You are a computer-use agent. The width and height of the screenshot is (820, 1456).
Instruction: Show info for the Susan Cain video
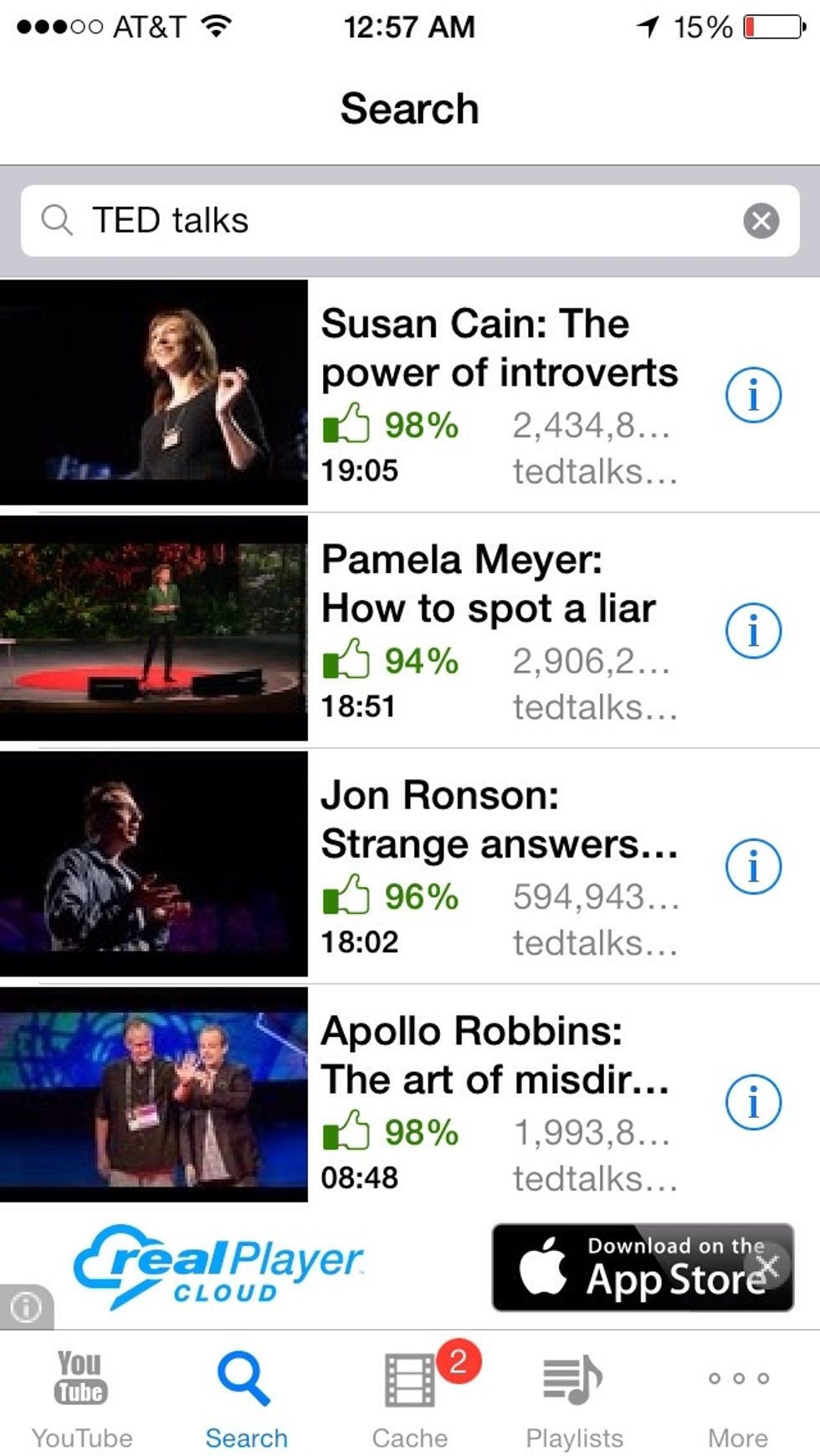coord(753,395)
